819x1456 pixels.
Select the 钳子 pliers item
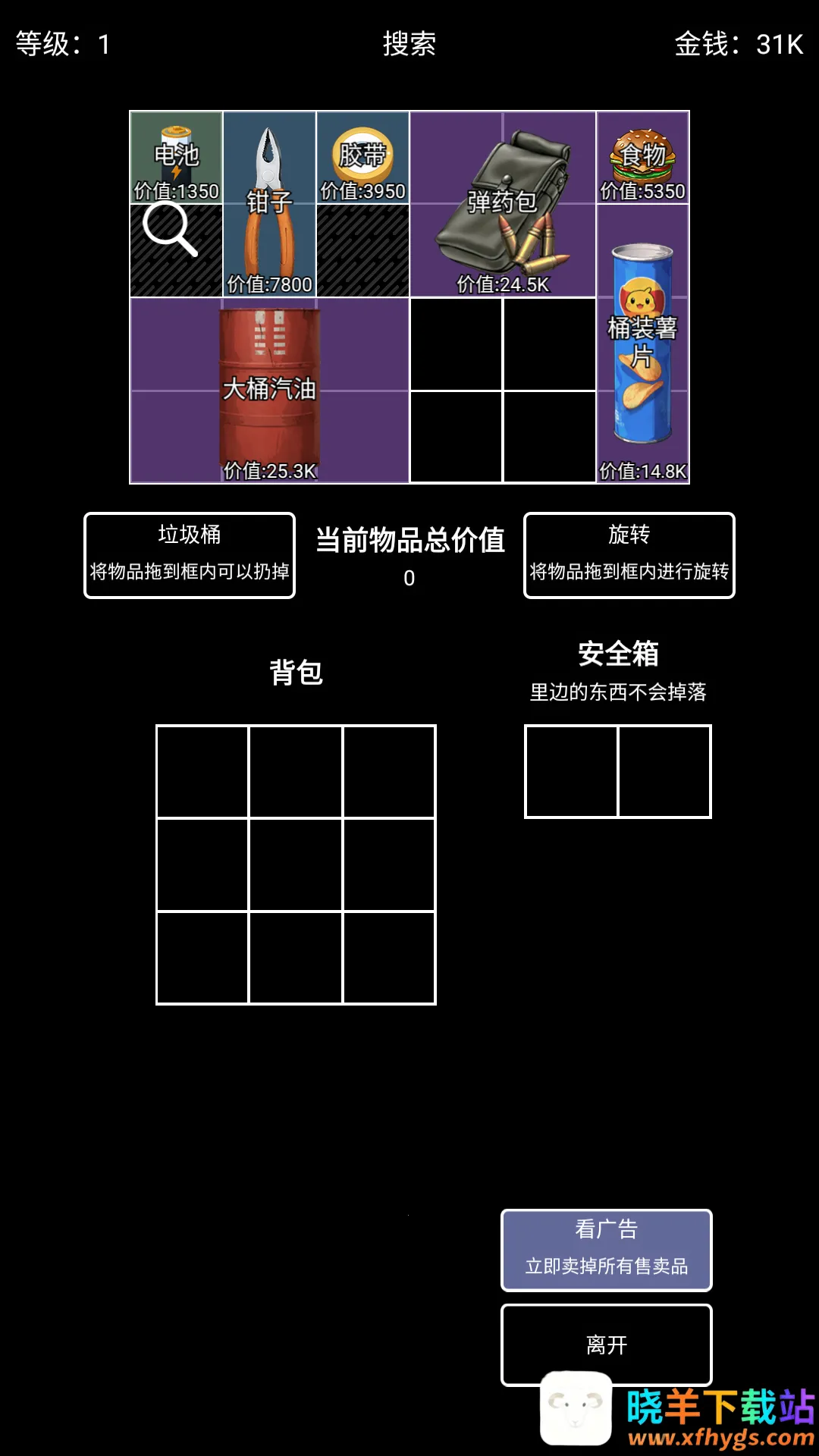pos(269,203)
